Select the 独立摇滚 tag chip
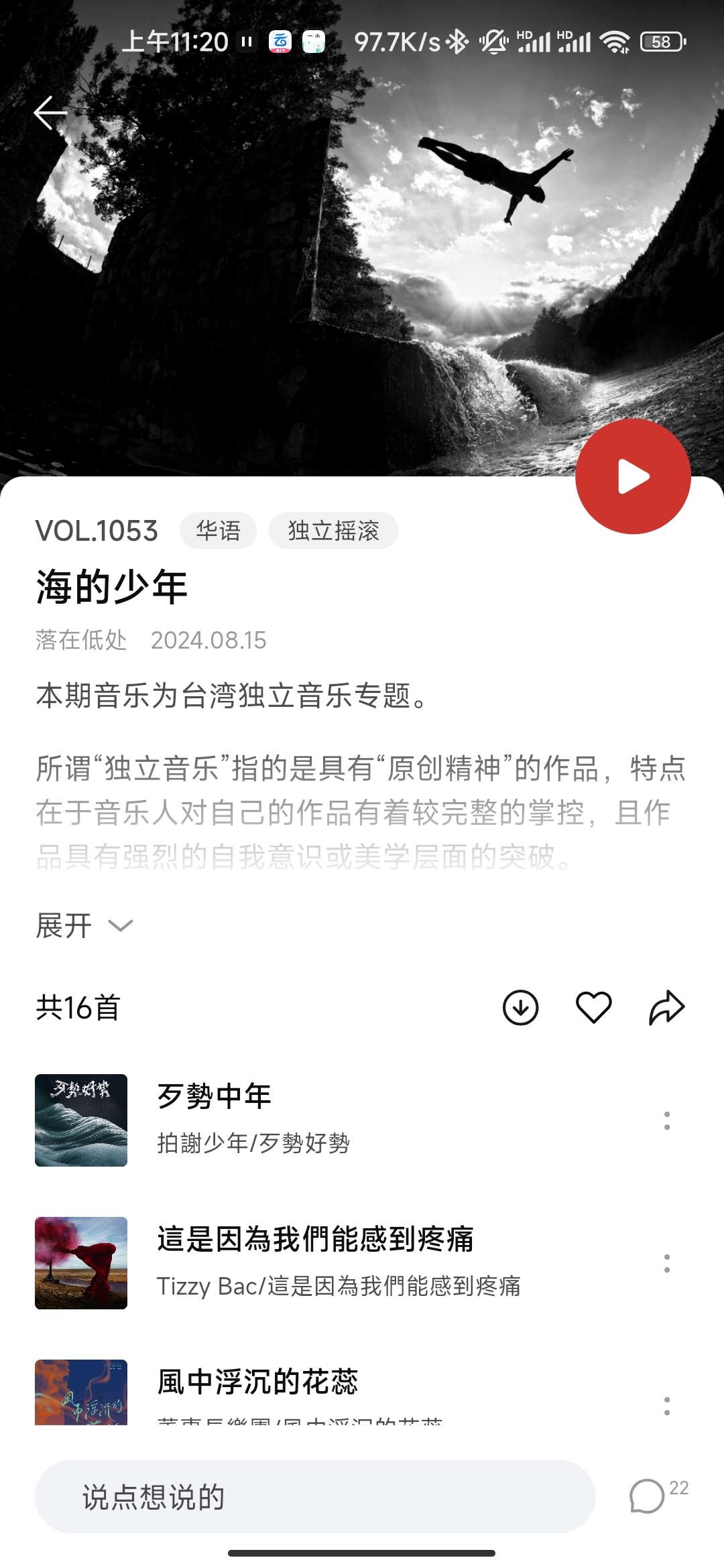Viewport: 724px width, 1568px height. click(333, 531)
